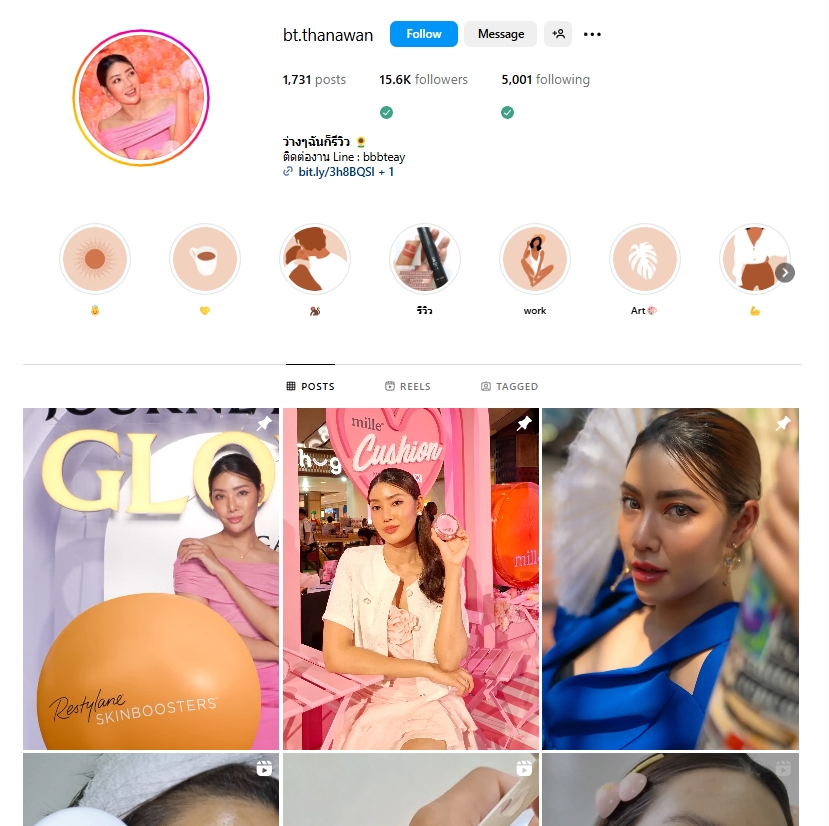This screenshot has height=826, width=829.
Task: Switch to the Reels tab
Action: [x=408, y=386]
